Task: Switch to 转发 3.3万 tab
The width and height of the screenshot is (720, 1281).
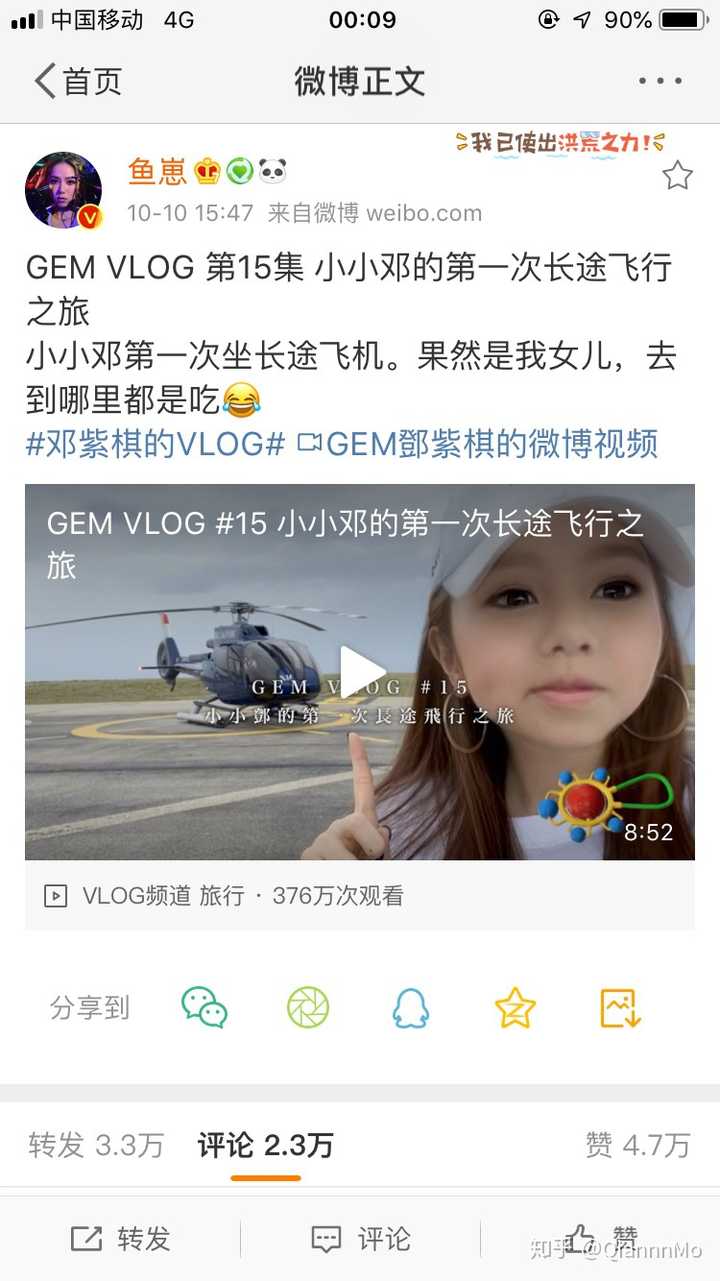Action: point(96,1145)
